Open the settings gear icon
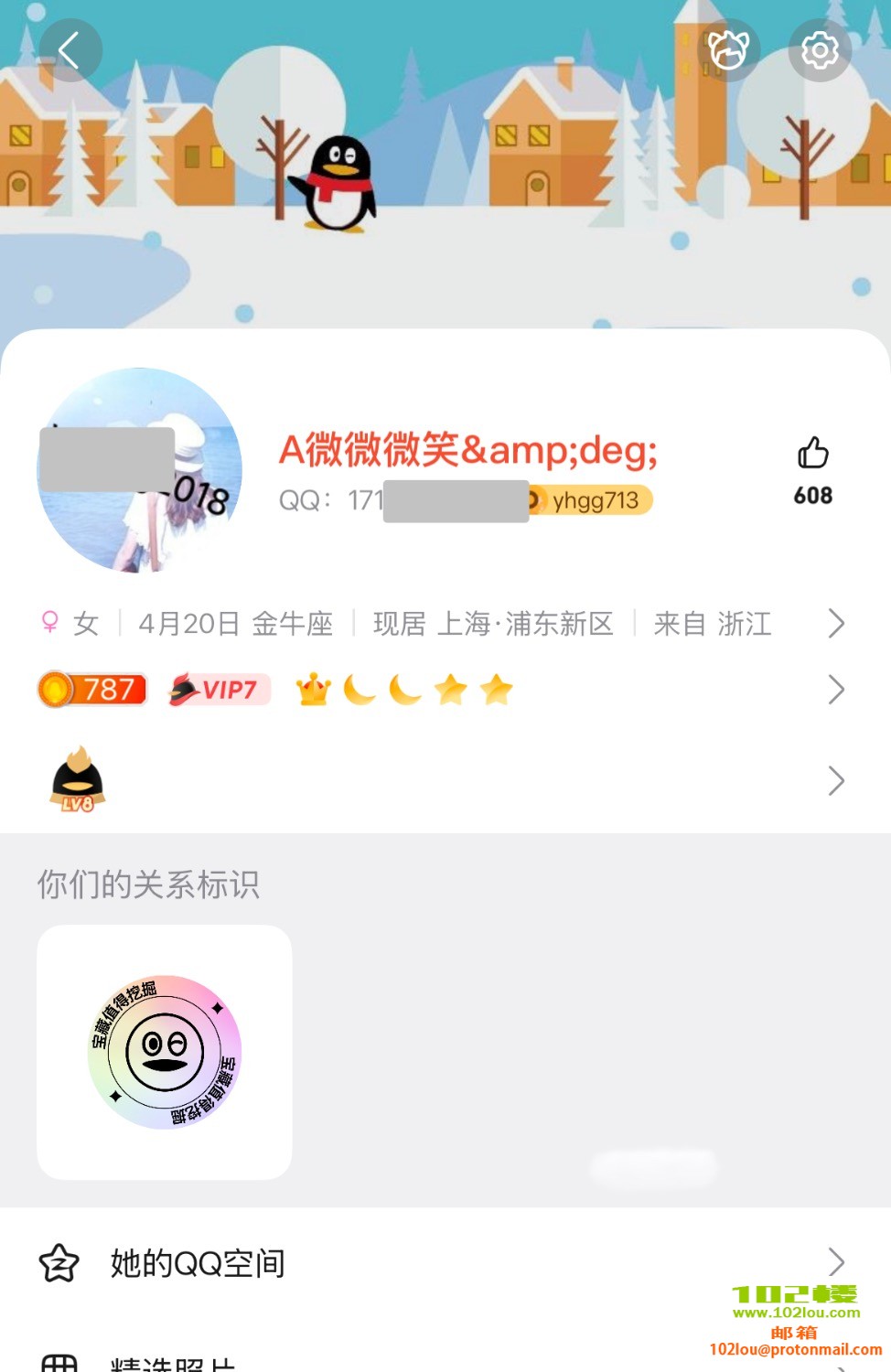 (x=820, y=50)
